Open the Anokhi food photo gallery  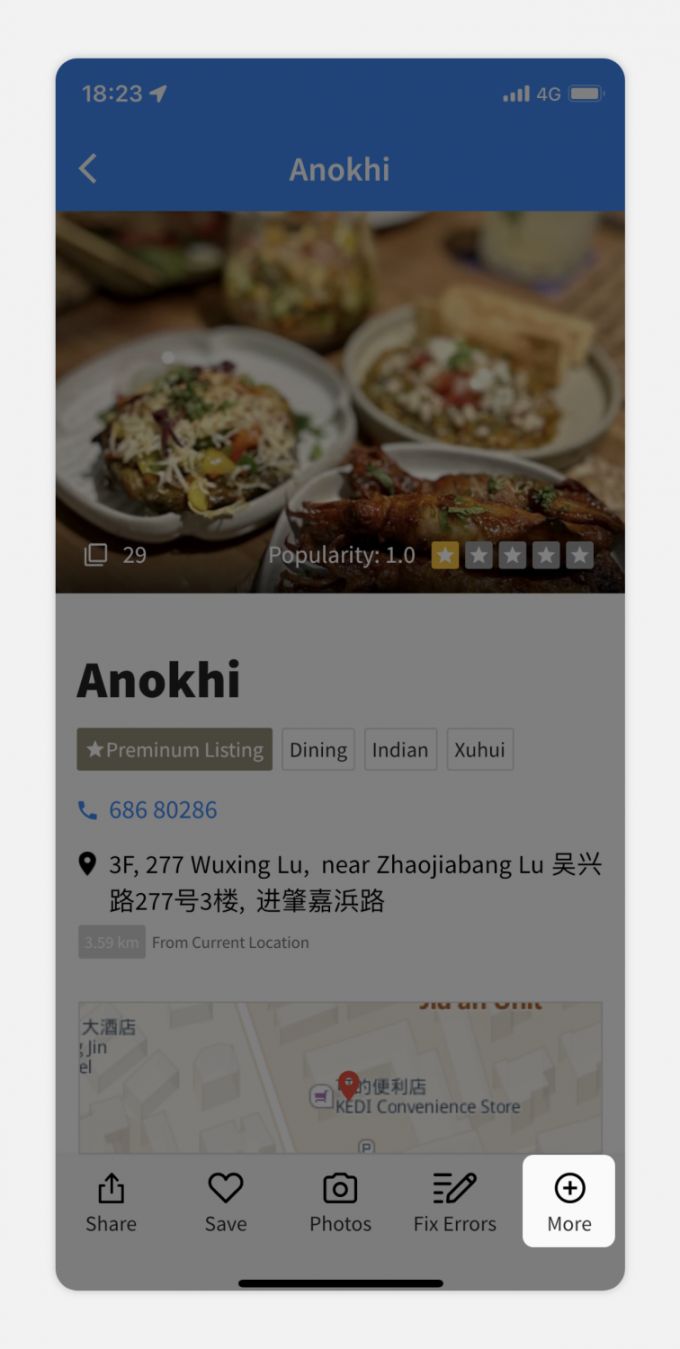[340, 400]
